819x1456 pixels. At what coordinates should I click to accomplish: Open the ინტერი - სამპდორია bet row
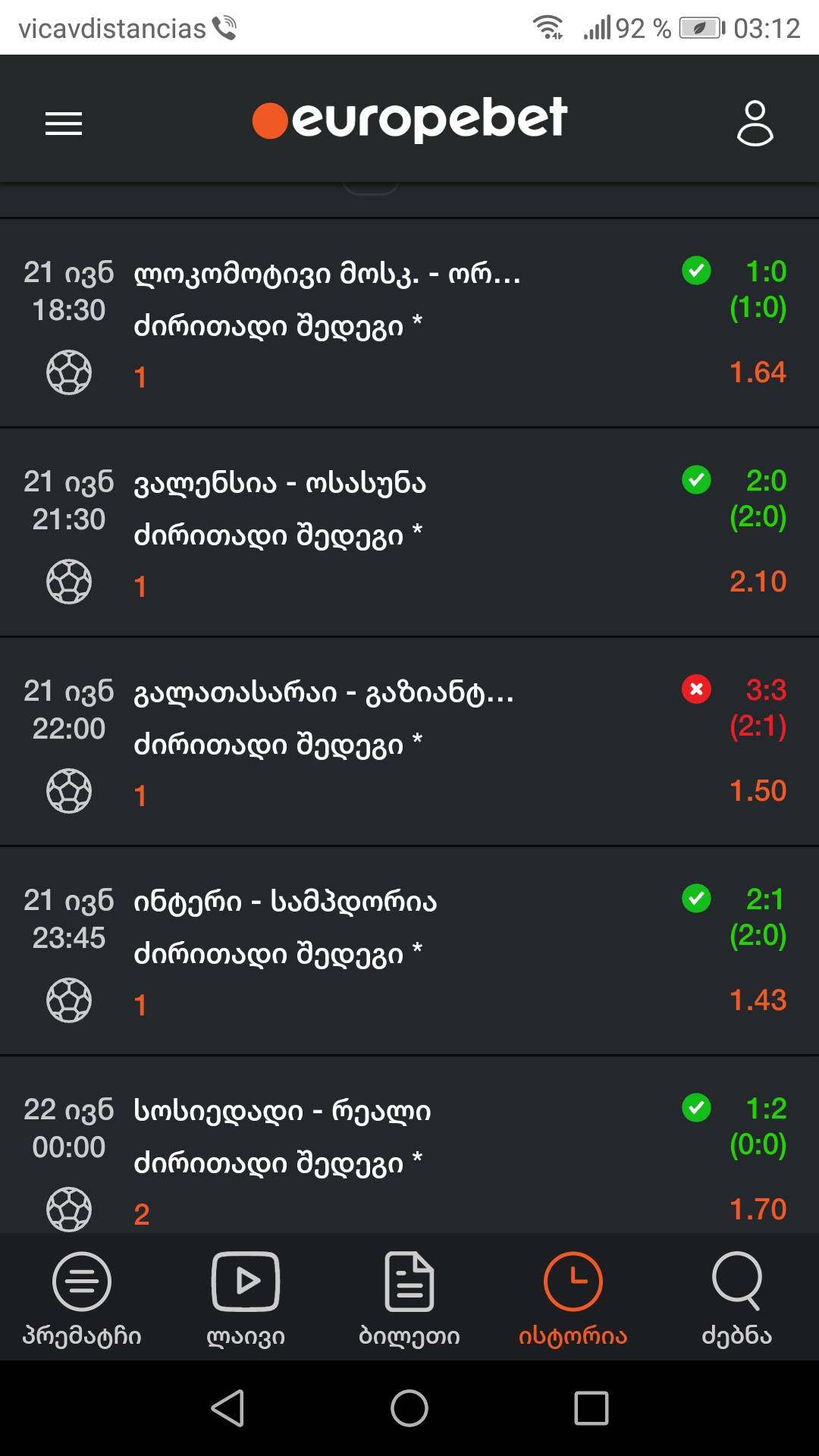[409, 951]
